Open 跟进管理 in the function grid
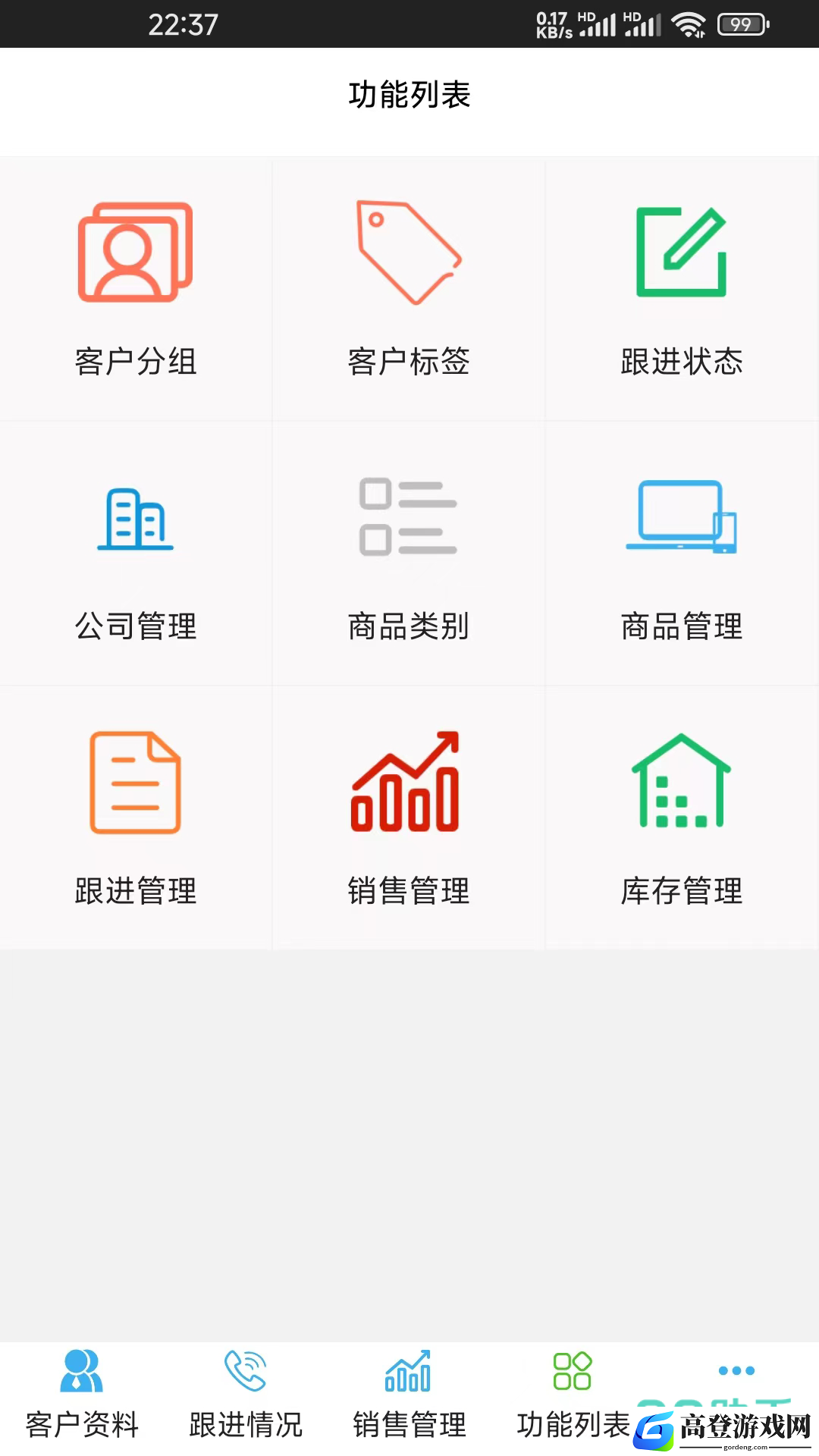 136,817
